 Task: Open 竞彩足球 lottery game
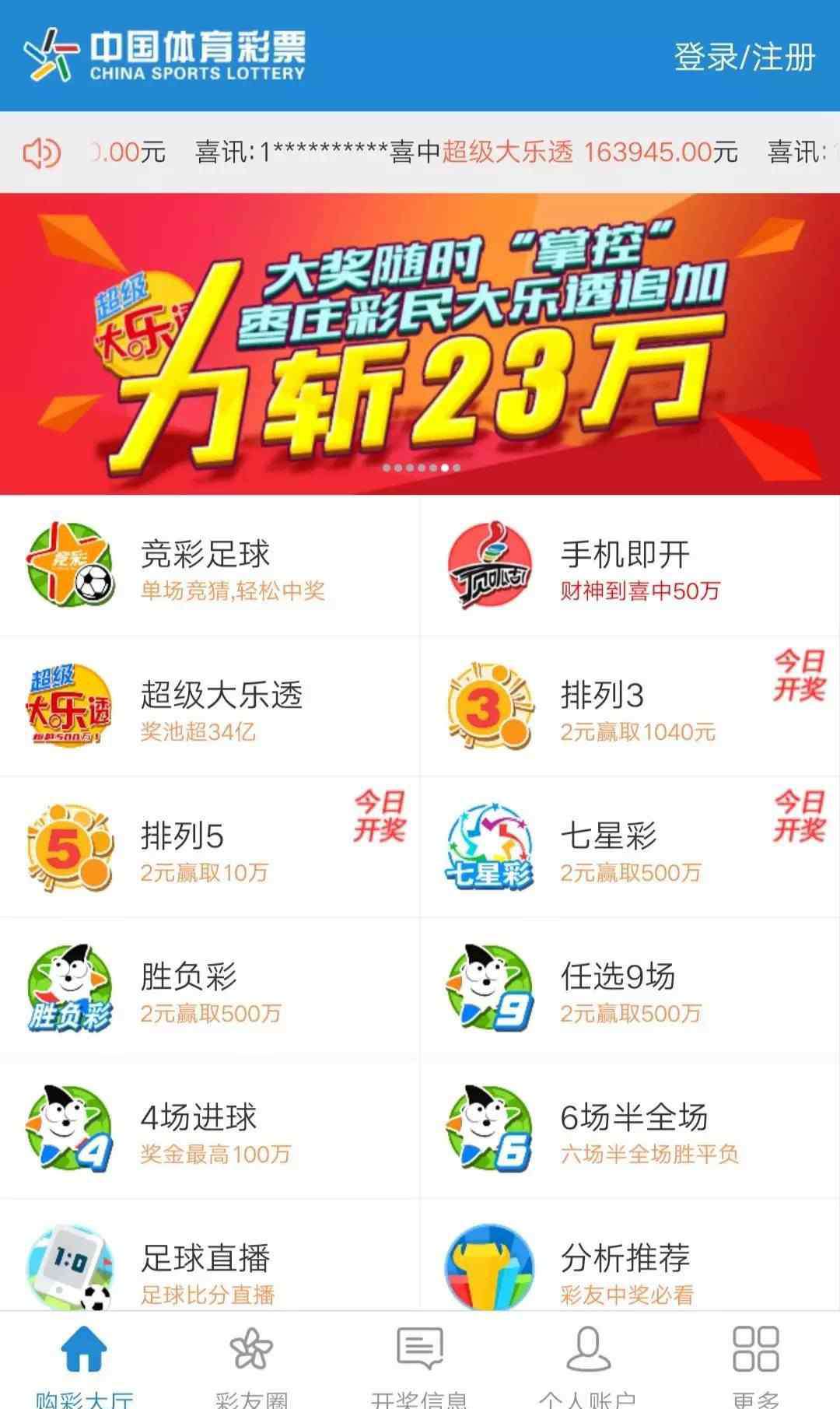(x=210, y=566)
